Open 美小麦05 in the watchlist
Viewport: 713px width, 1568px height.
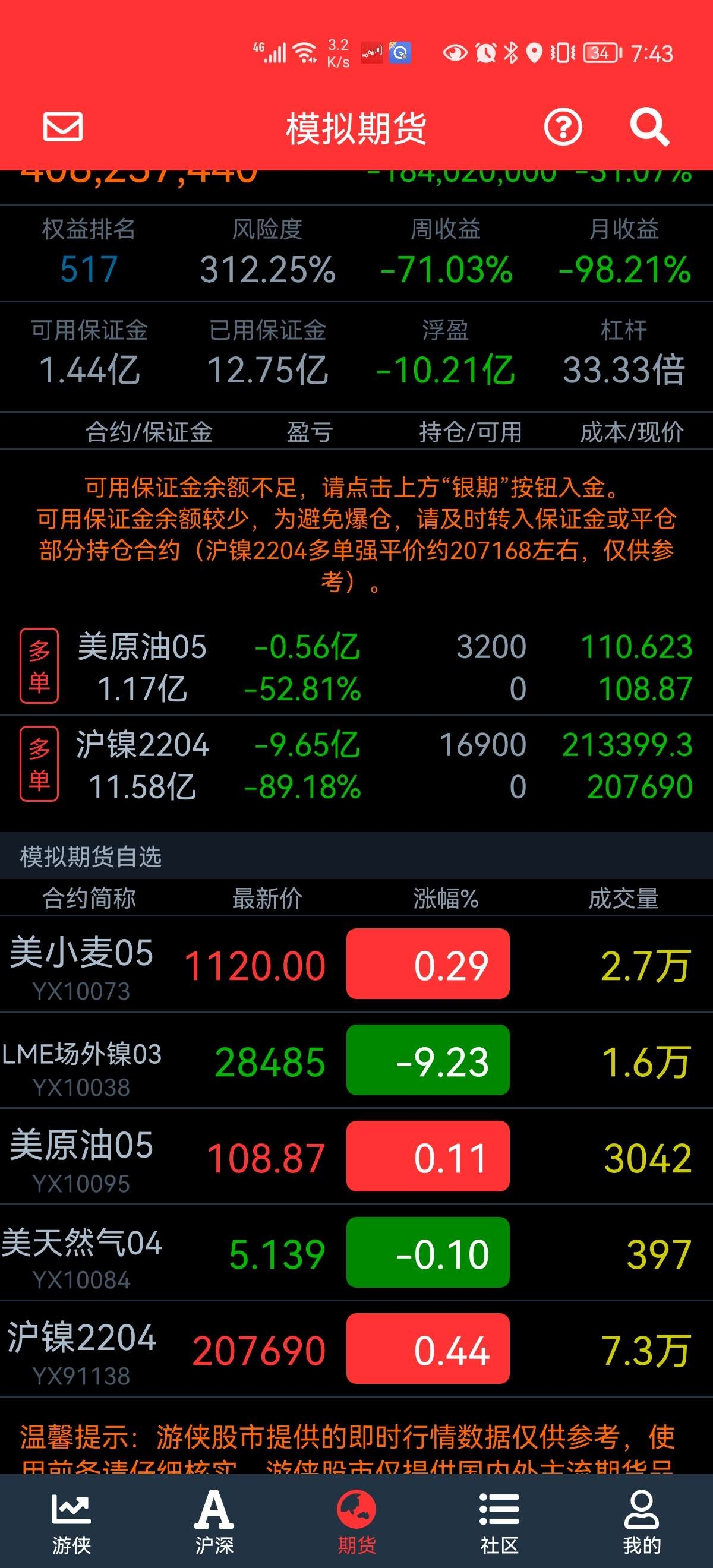point(356,964)
